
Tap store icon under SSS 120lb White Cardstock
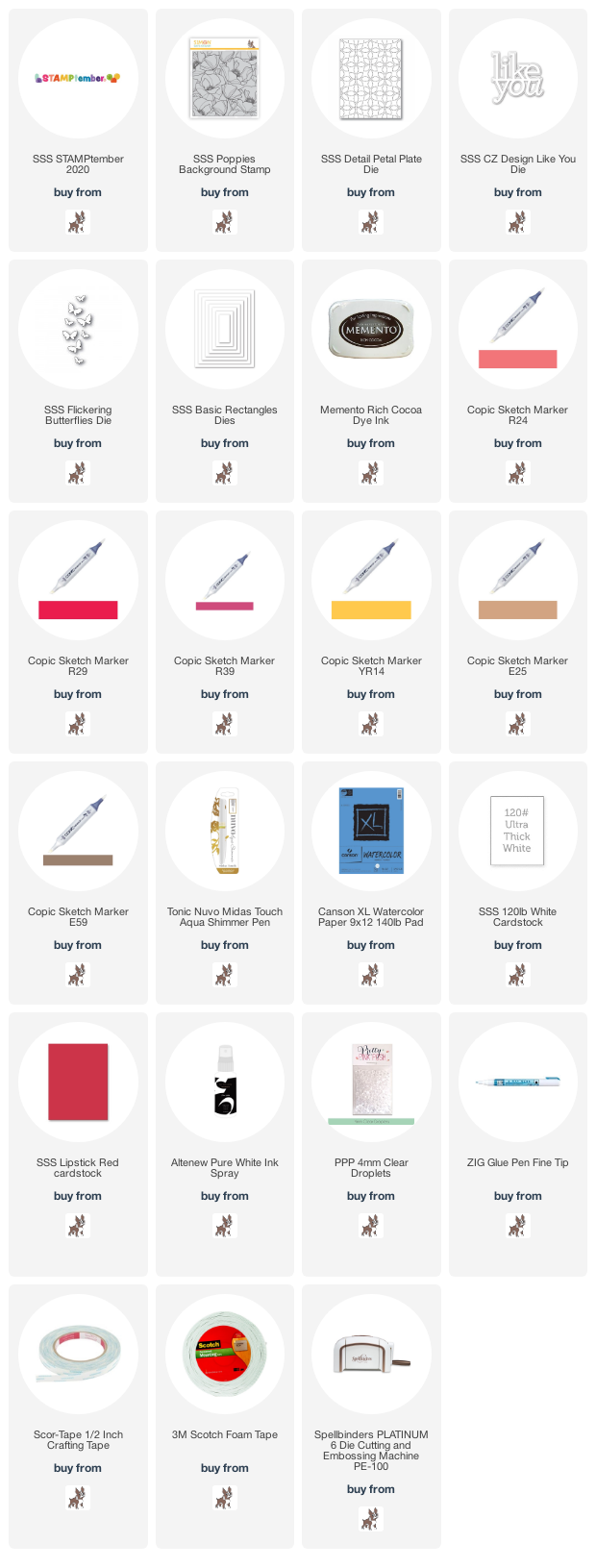pos(517,976)
